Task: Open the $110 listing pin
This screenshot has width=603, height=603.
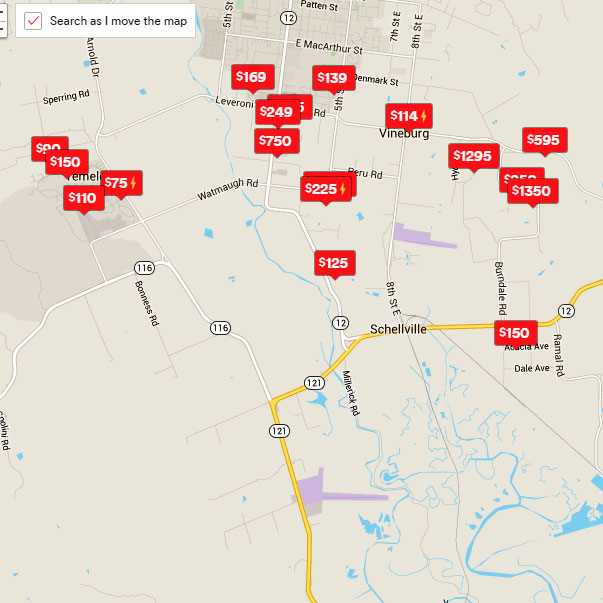Action: pos(83,198)
